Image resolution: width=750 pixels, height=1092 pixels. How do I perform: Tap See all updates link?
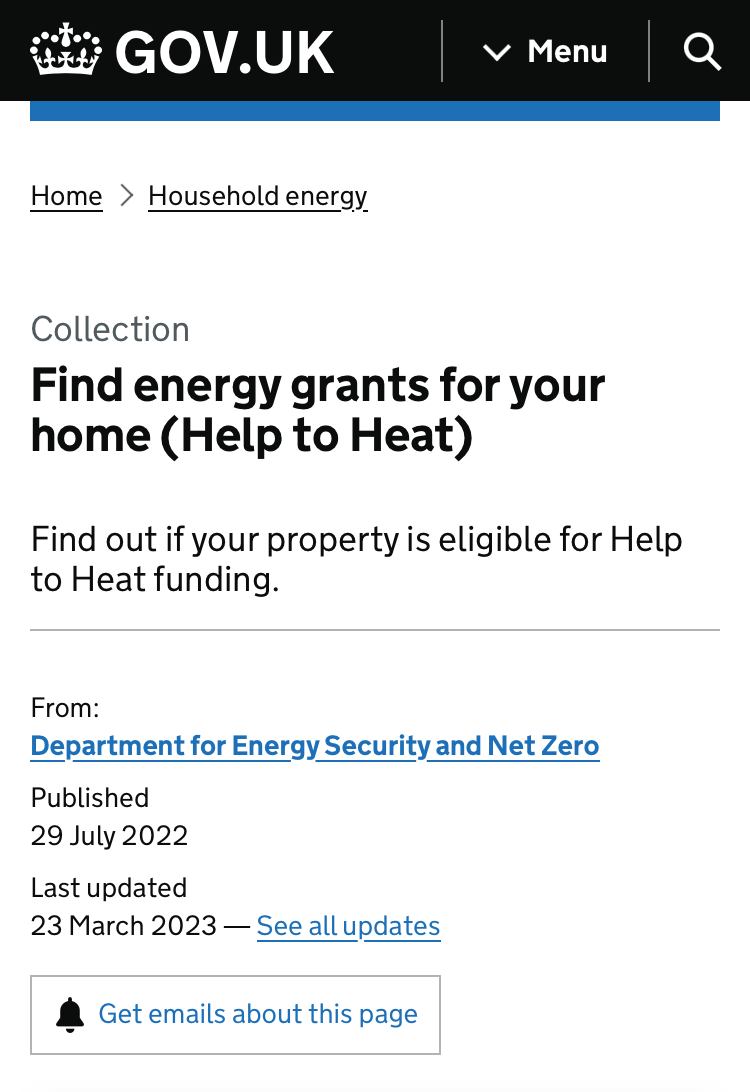tap(348, 926)
